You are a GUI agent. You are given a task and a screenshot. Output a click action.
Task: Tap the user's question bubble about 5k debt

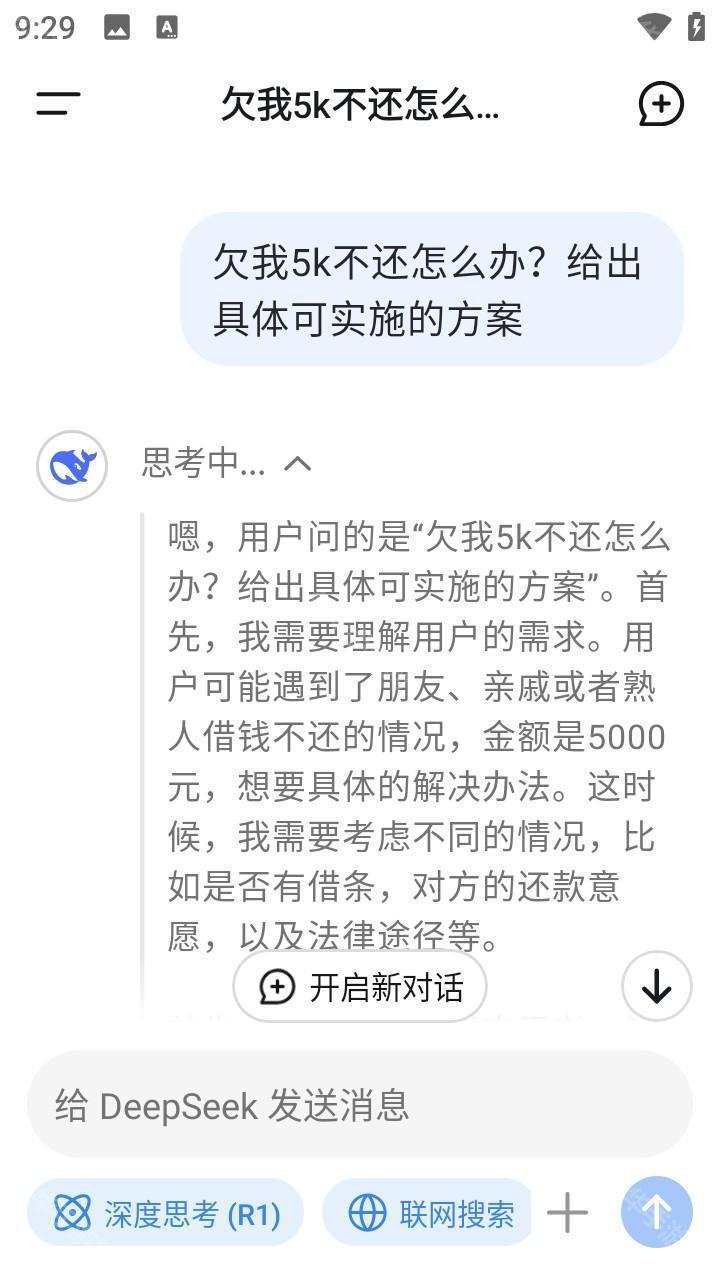(430, 288)
